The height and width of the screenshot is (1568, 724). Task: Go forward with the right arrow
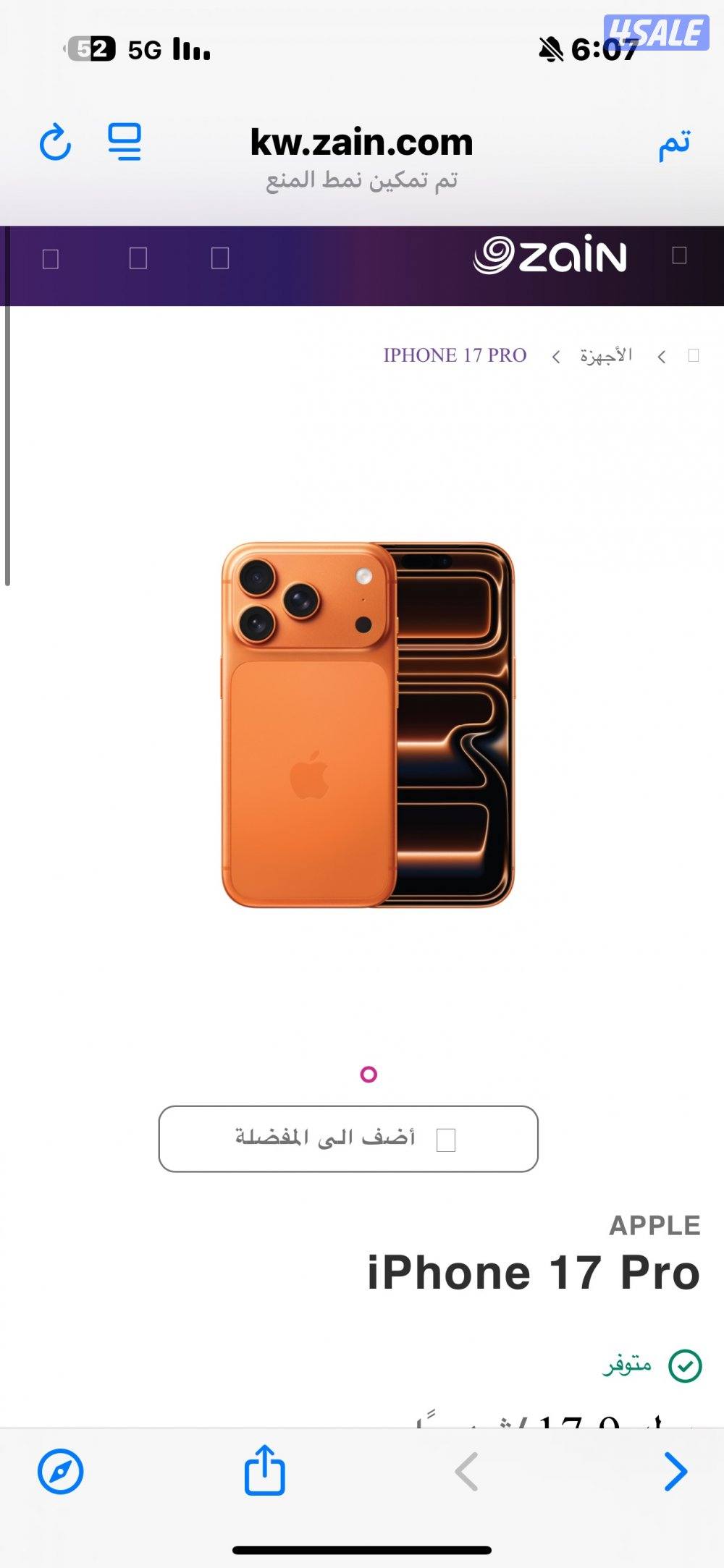pos(675,1472)
